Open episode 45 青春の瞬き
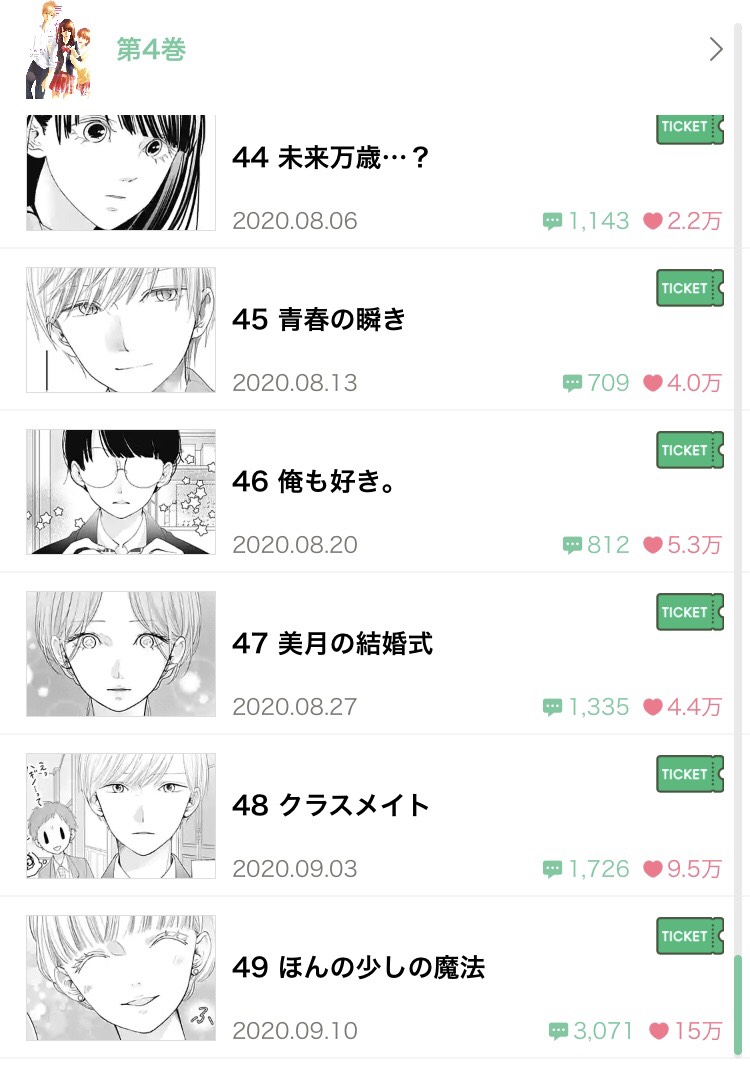This screenshot has height=1070, width=750. 318,319
